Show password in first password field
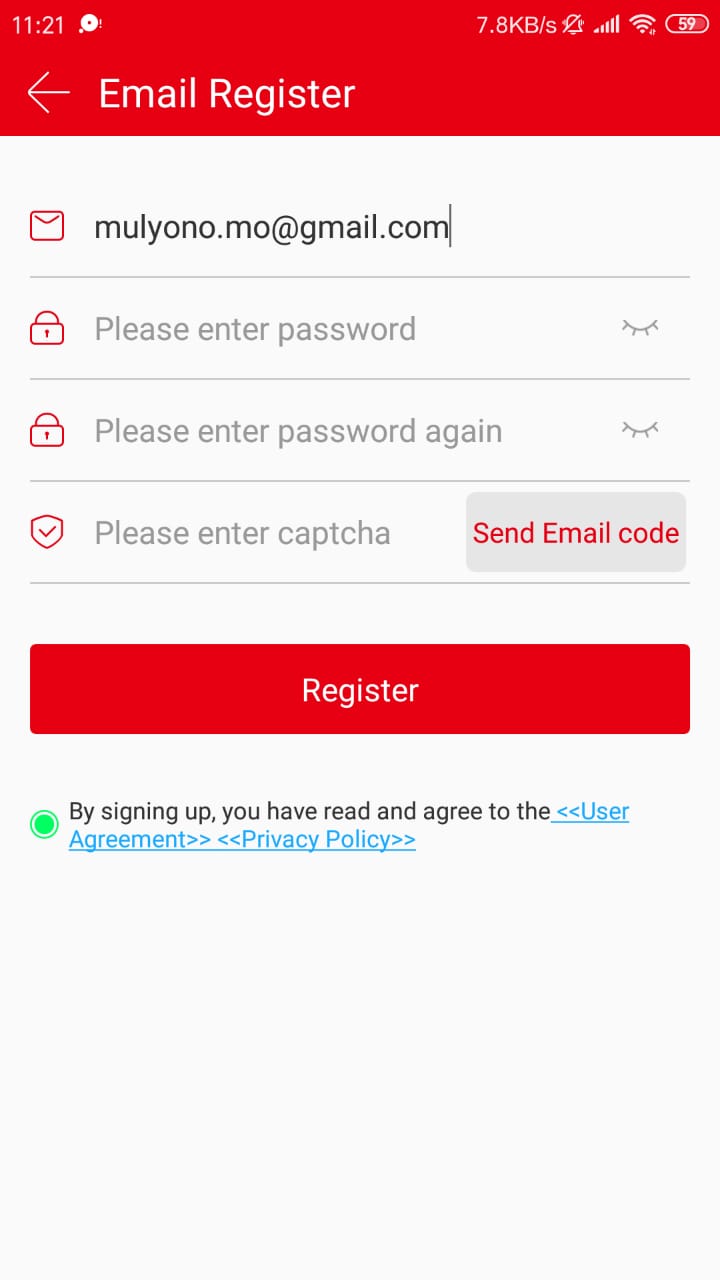The image size is (720, 1280). (x=640, y=328)
